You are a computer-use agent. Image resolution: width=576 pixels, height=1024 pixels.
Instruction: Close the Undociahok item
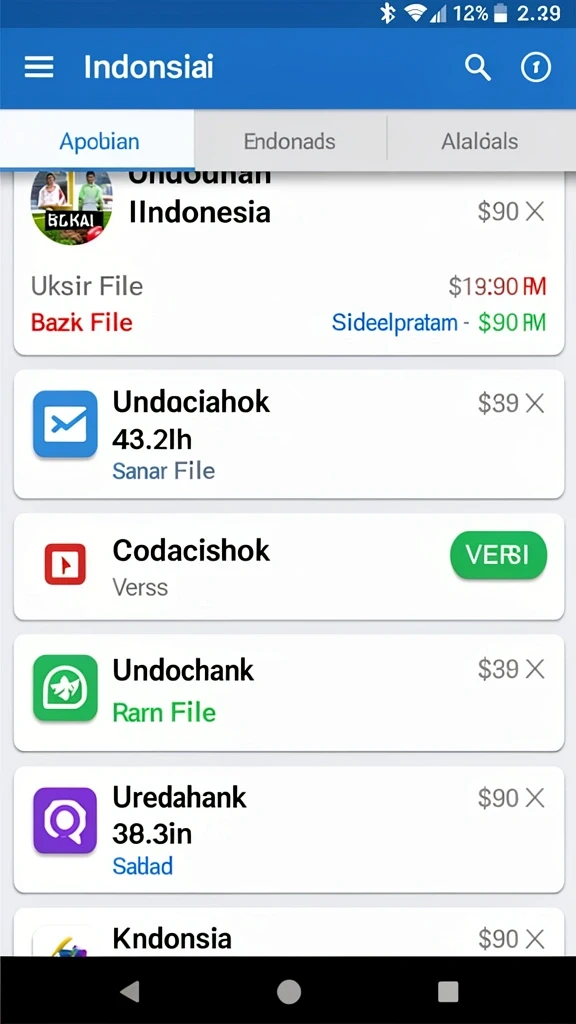pyautogui.click(x=535, y=404)
